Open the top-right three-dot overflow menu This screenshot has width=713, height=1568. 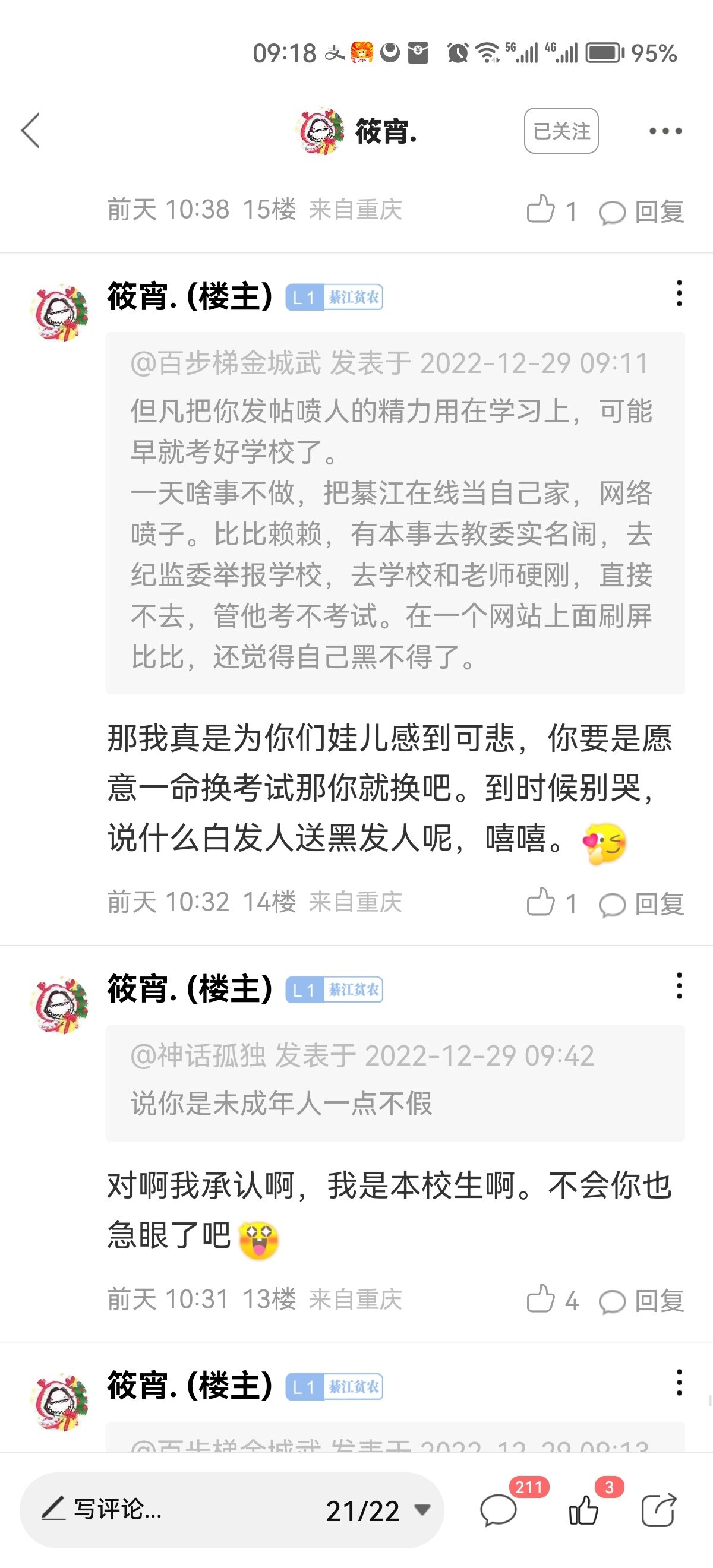pyautogui.click(x=665, y=131)
